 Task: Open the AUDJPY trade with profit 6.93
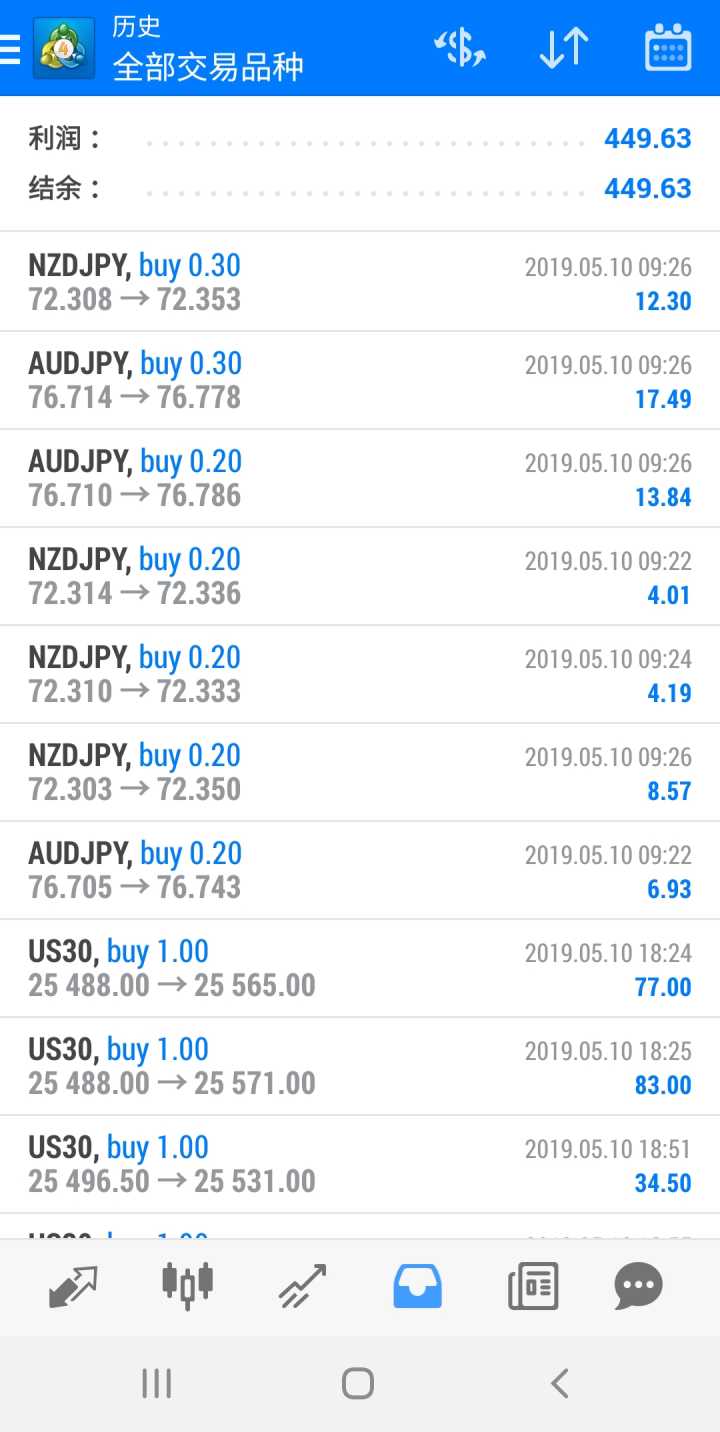[x=360, y=870]
